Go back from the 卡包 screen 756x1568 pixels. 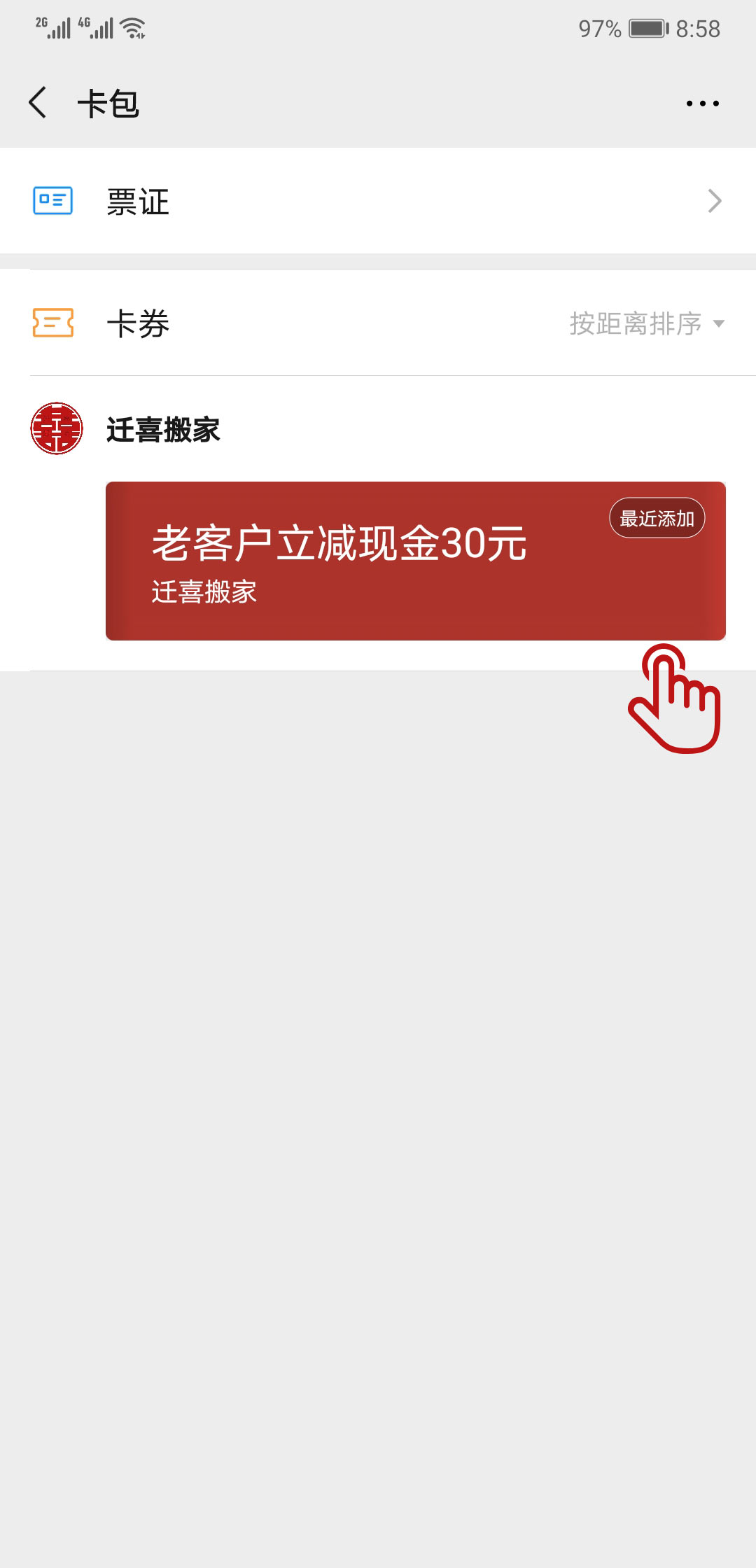(38, 103)
